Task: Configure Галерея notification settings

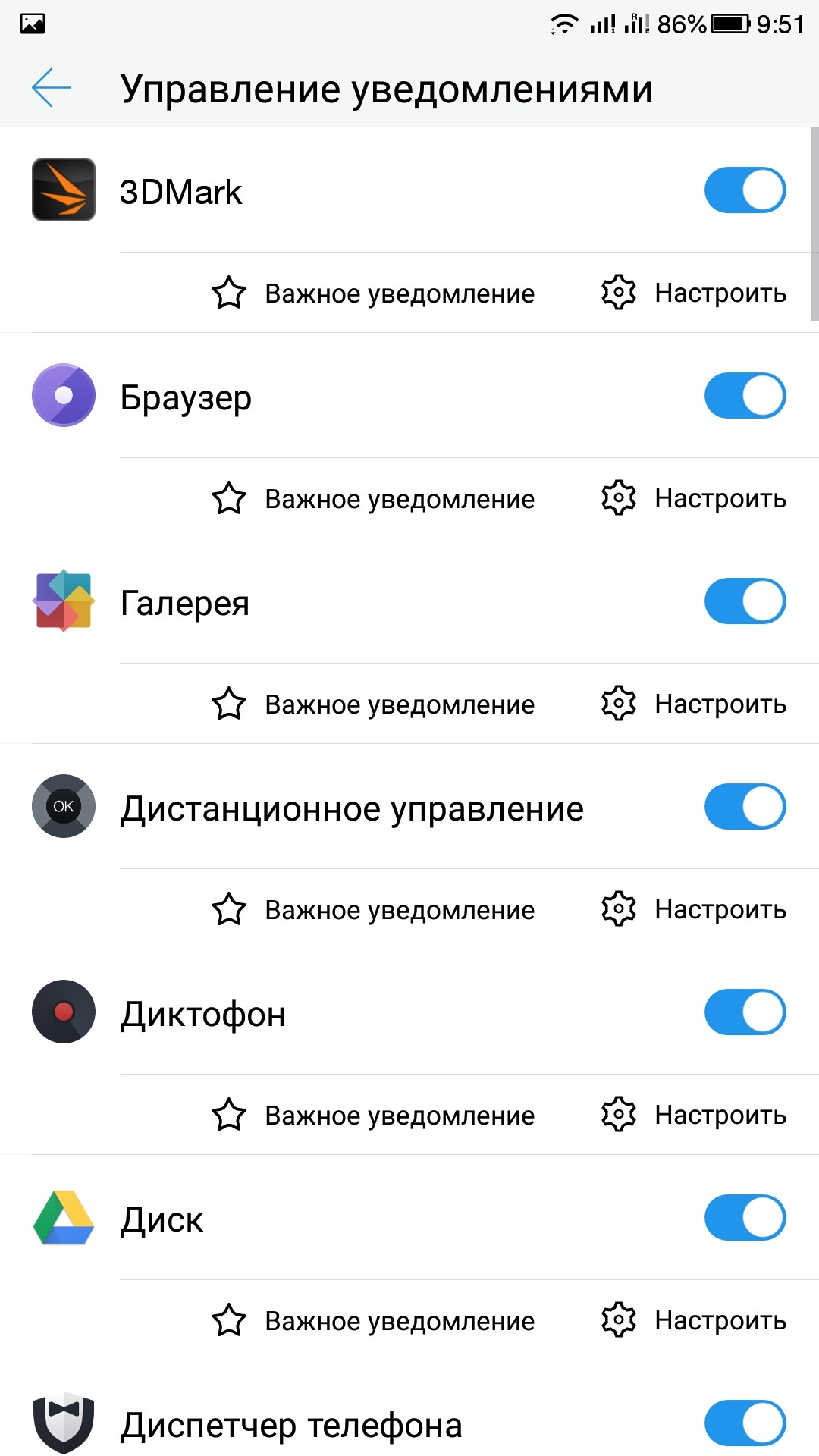Action: [x=694, y=704]
